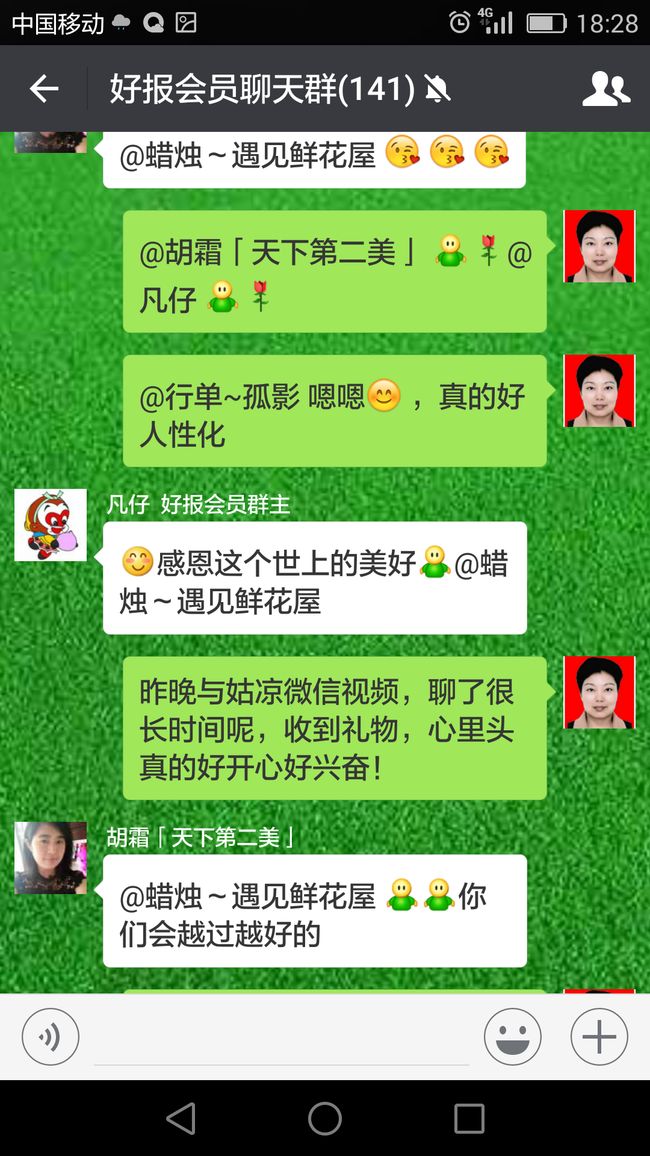Tap Android home button
Viewport: 650px width, 1156px height.
[x=325, y=1118]
